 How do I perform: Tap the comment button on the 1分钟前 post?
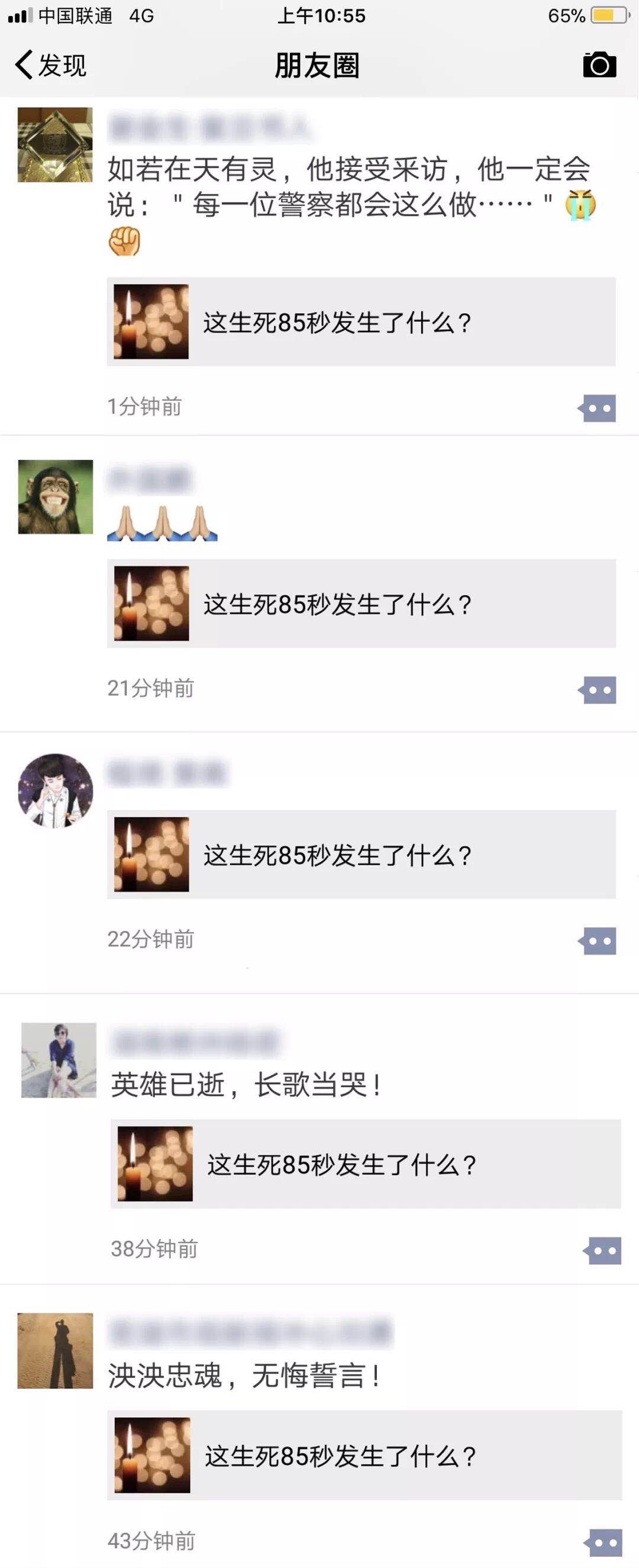point(597,408)
